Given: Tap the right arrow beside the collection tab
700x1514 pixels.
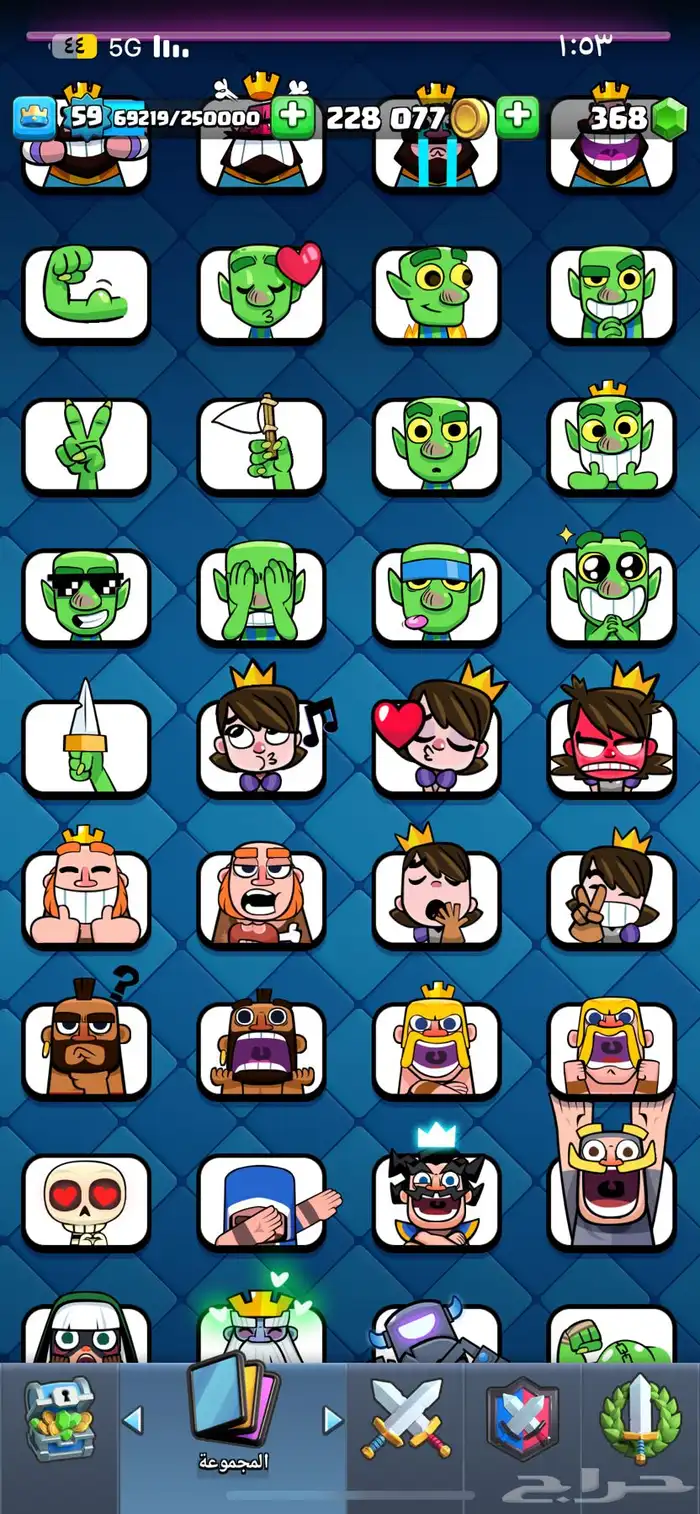Looking at the screenshot, I should (x=332, y=1419).
